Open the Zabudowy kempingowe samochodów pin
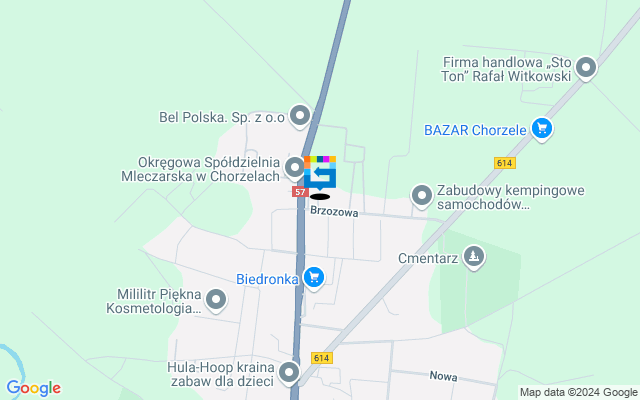The height and width of the screenshot is (400, 640). [x=422, y=196]
